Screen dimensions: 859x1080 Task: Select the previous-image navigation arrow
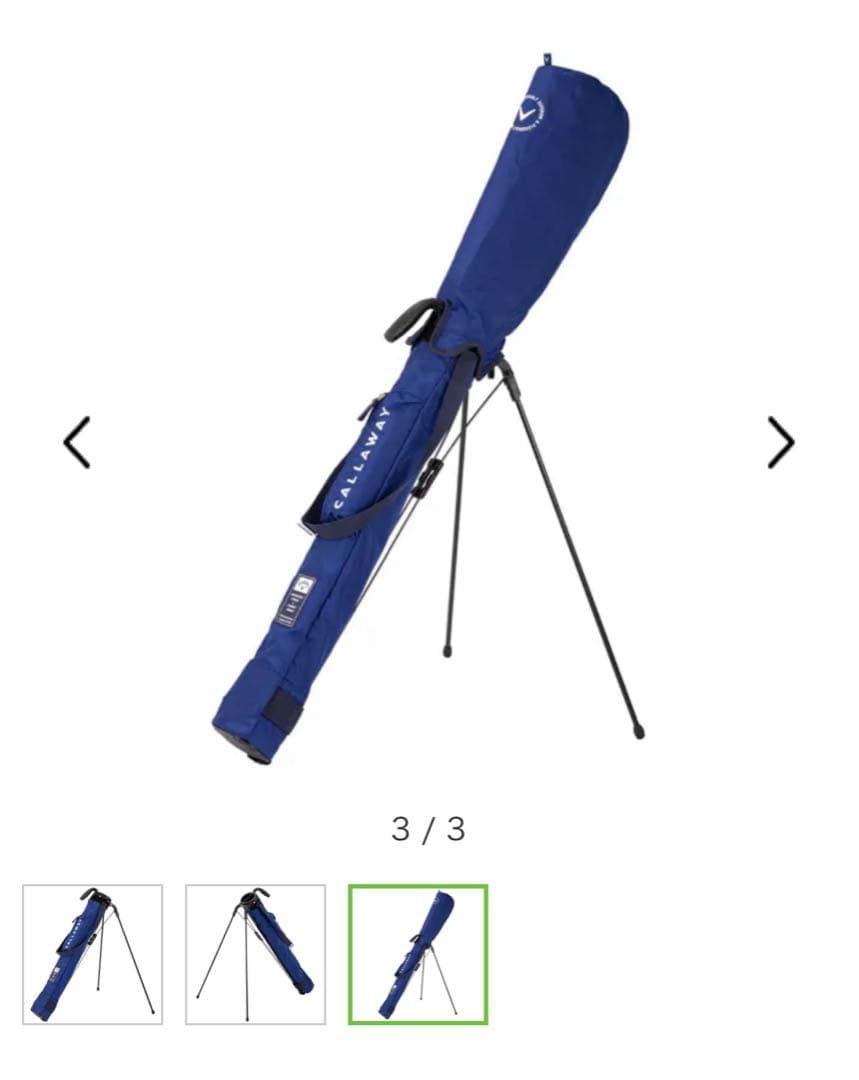[77, 440]
